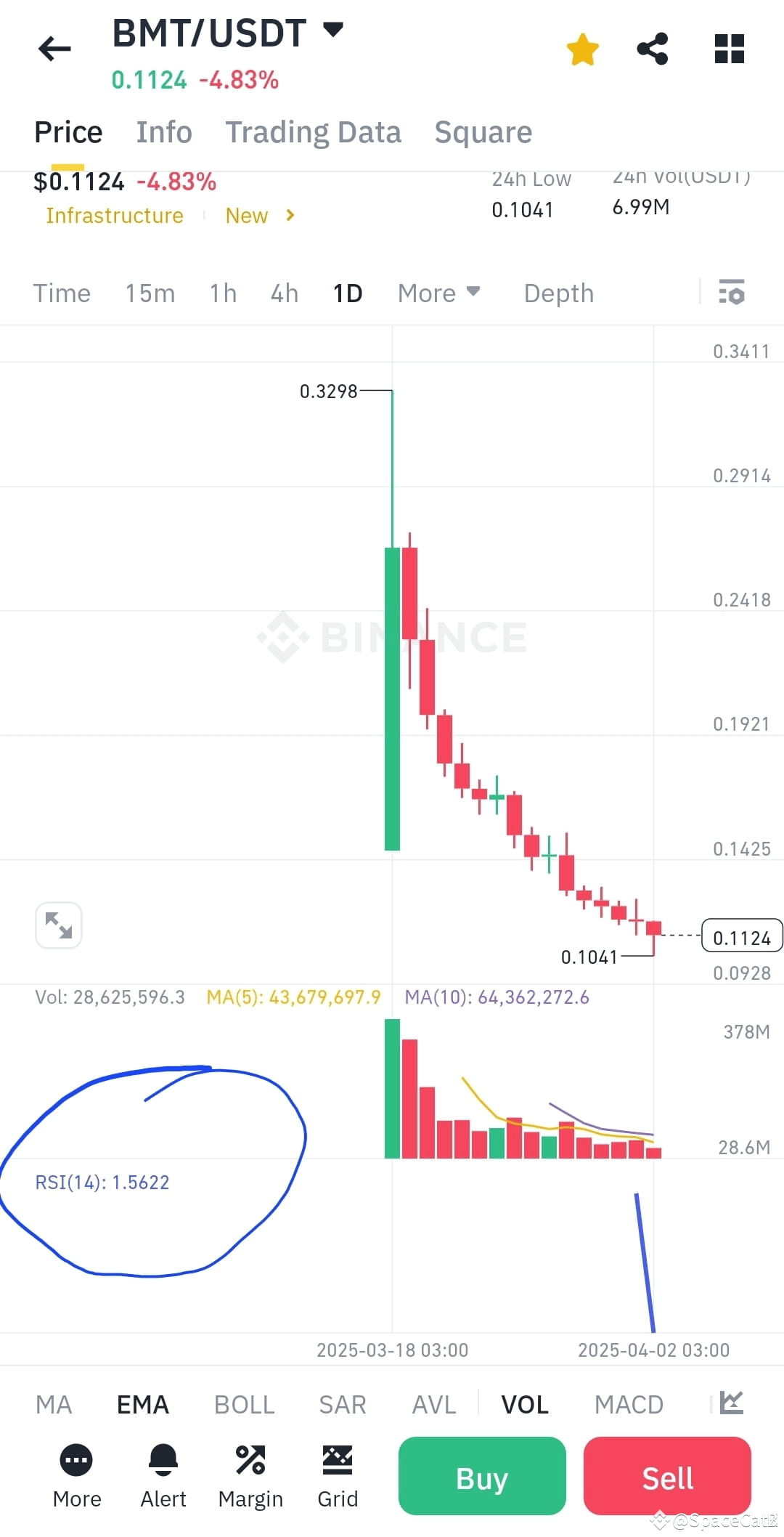The image size is (784, 1537).
Task: Open Margin trading via percent icon
Action: [x=250, y=1461]
